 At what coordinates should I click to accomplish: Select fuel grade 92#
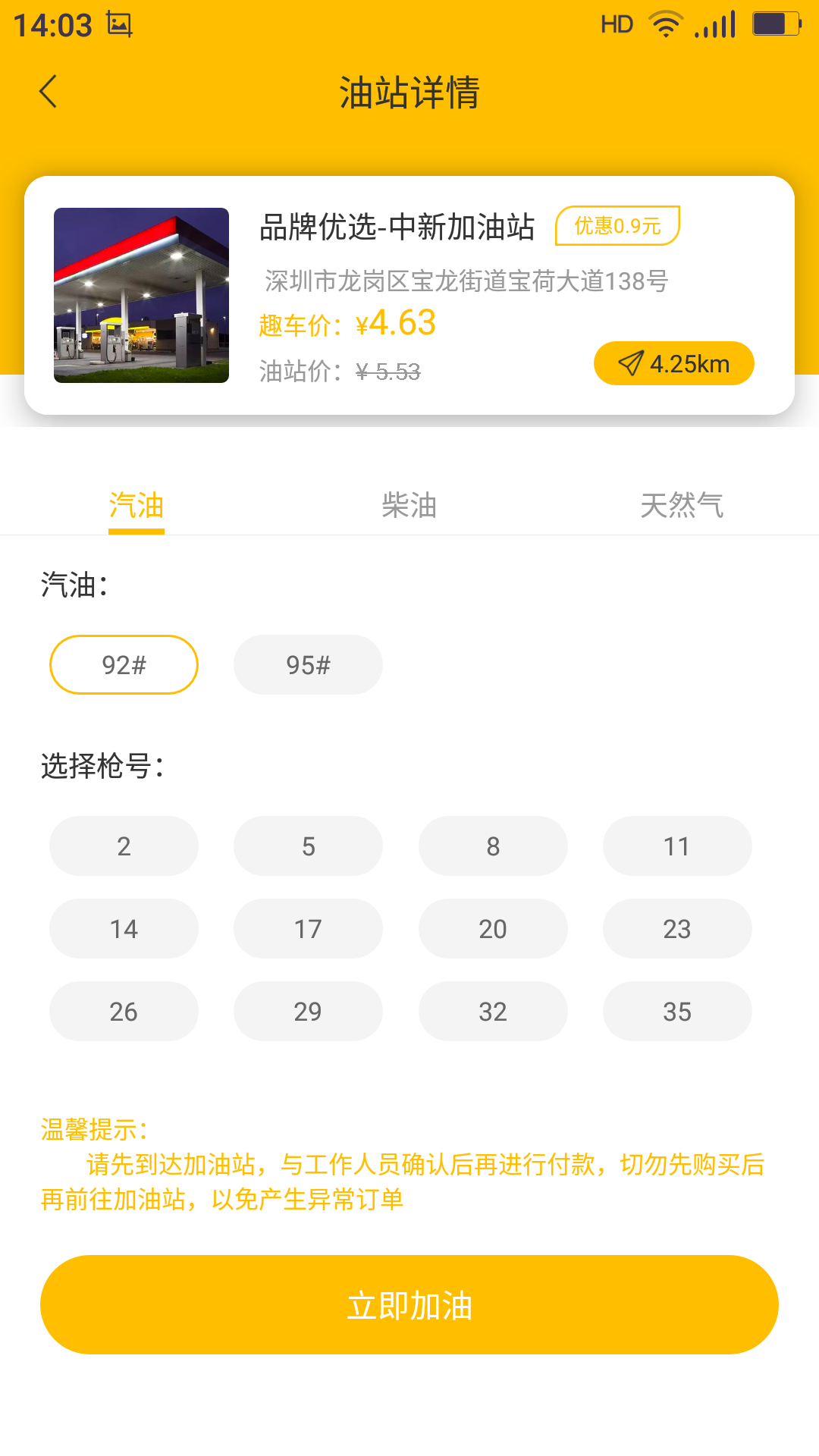(124, 664)
